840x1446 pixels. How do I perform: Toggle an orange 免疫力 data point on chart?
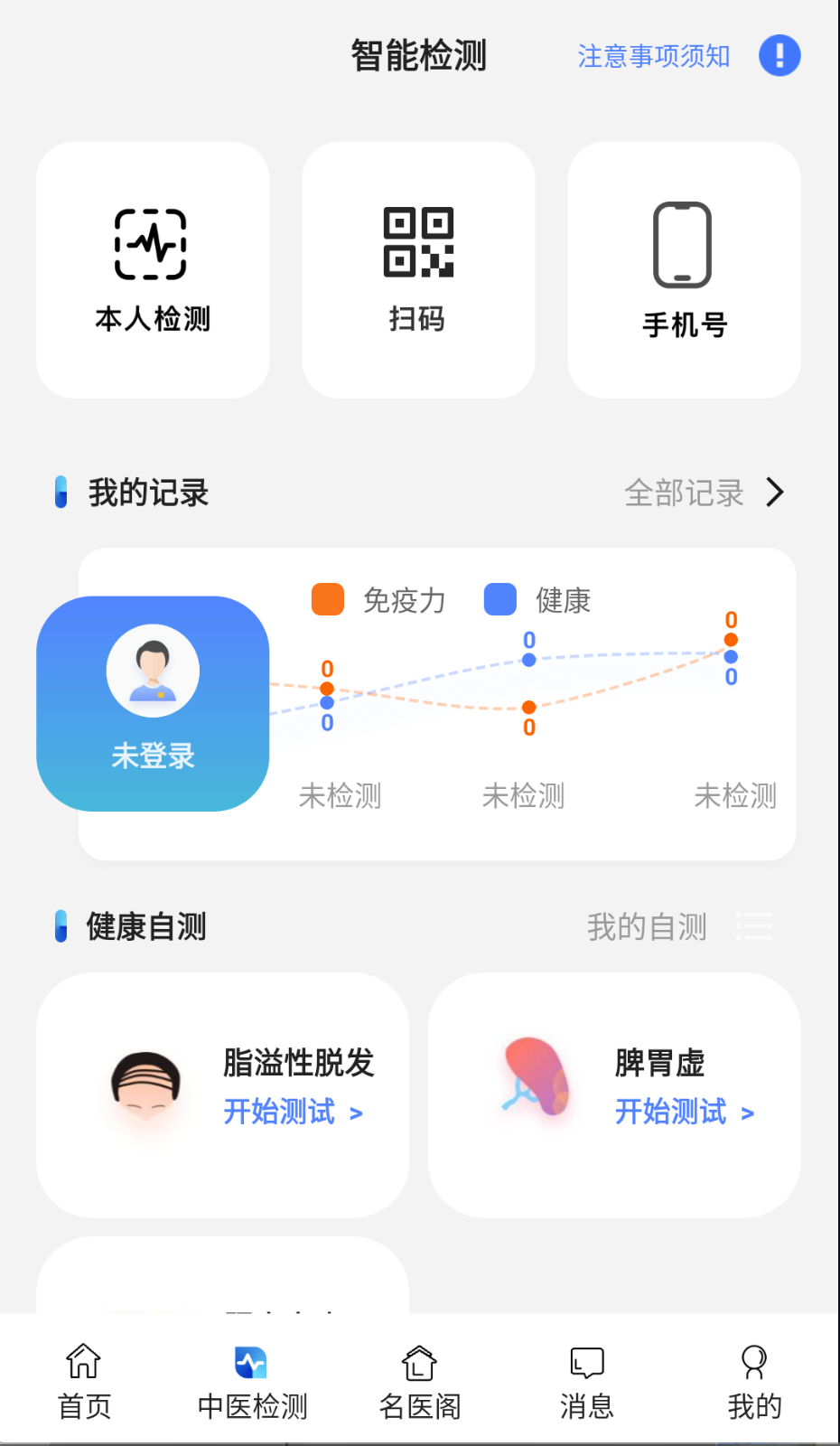528,708
